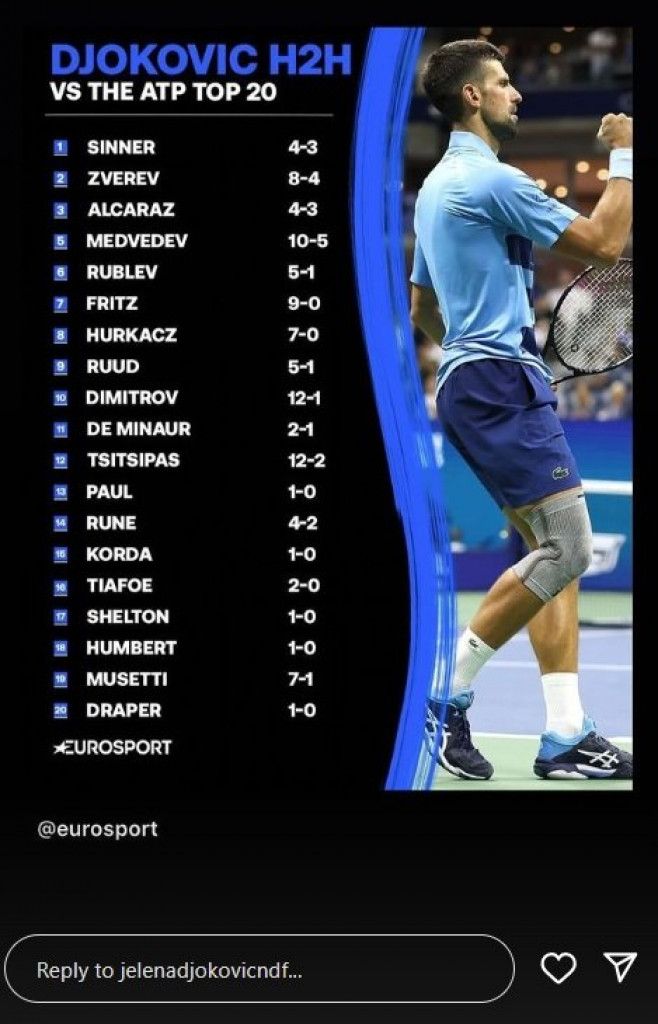Share the story via the send icon
This screenshot has height=1024, width=658.
(x=620, y=966)
